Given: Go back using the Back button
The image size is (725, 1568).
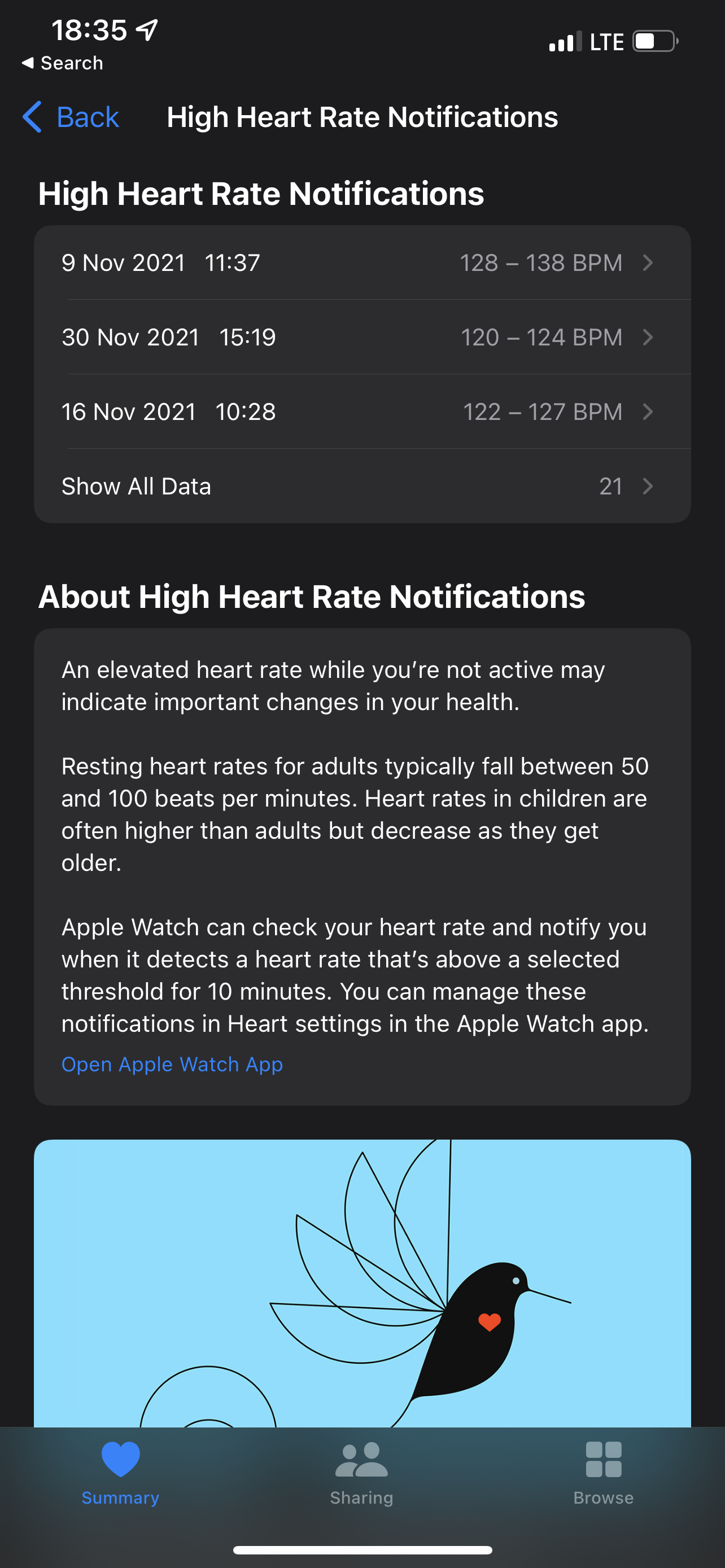Looking at the screenshot, I should click(71, 117).
